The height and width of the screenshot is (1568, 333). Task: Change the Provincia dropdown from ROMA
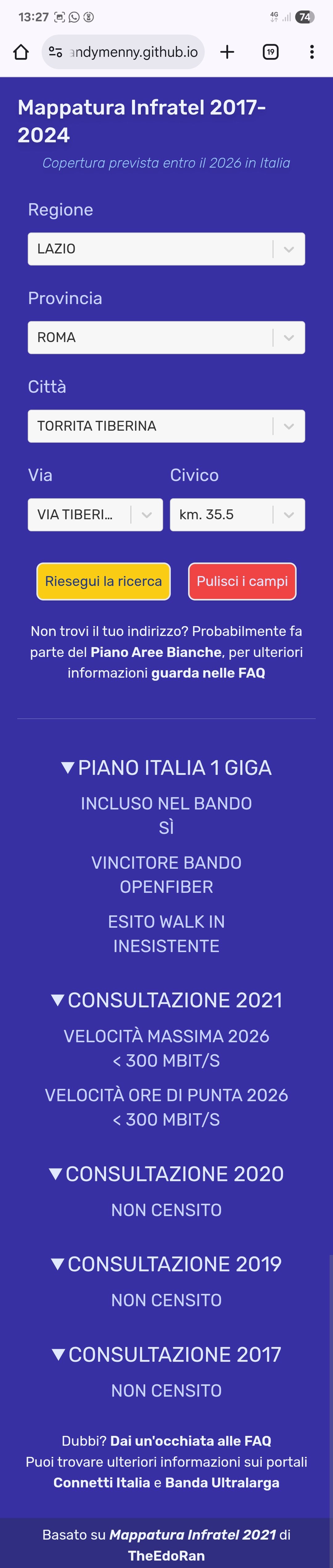(x=166, y=338)
